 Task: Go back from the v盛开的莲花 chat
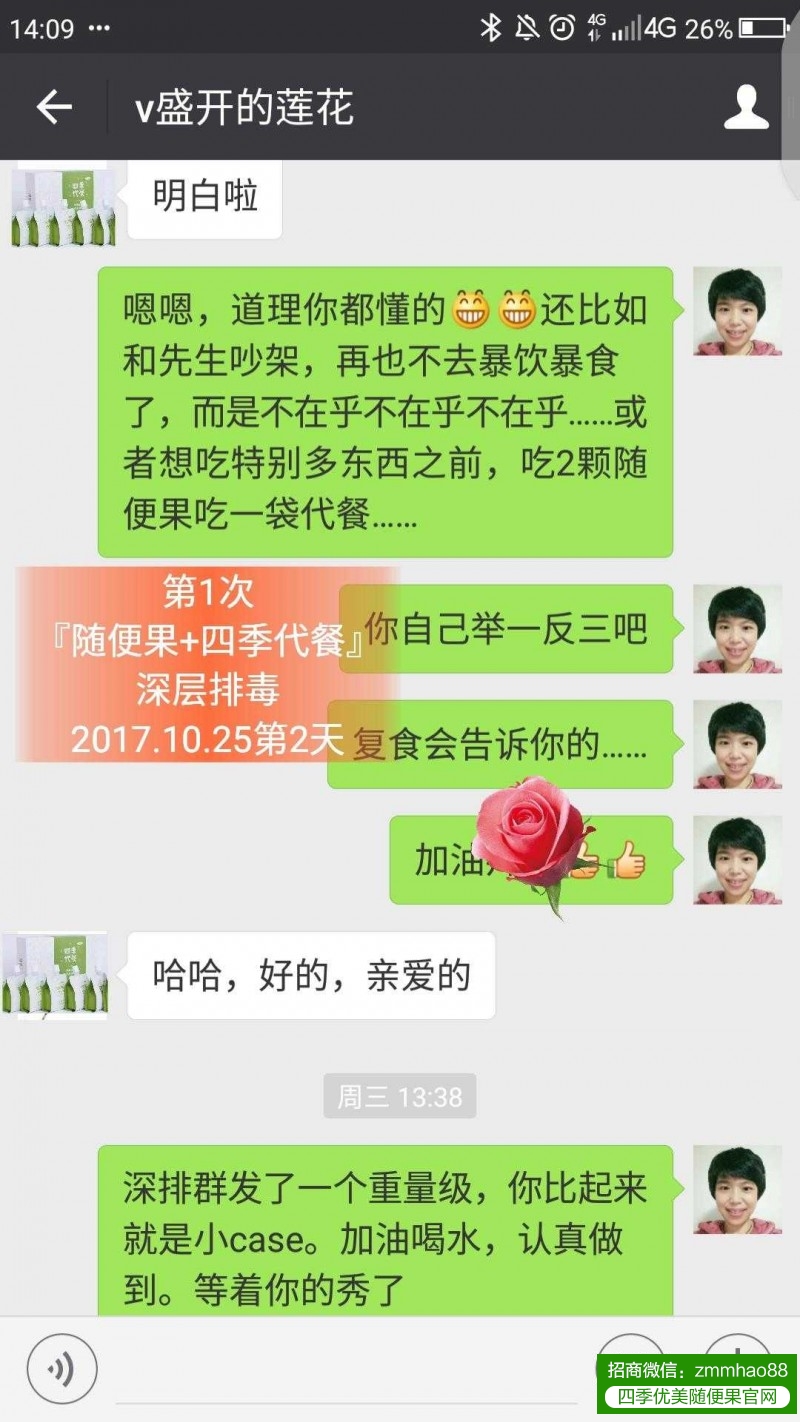click(54, 107)
